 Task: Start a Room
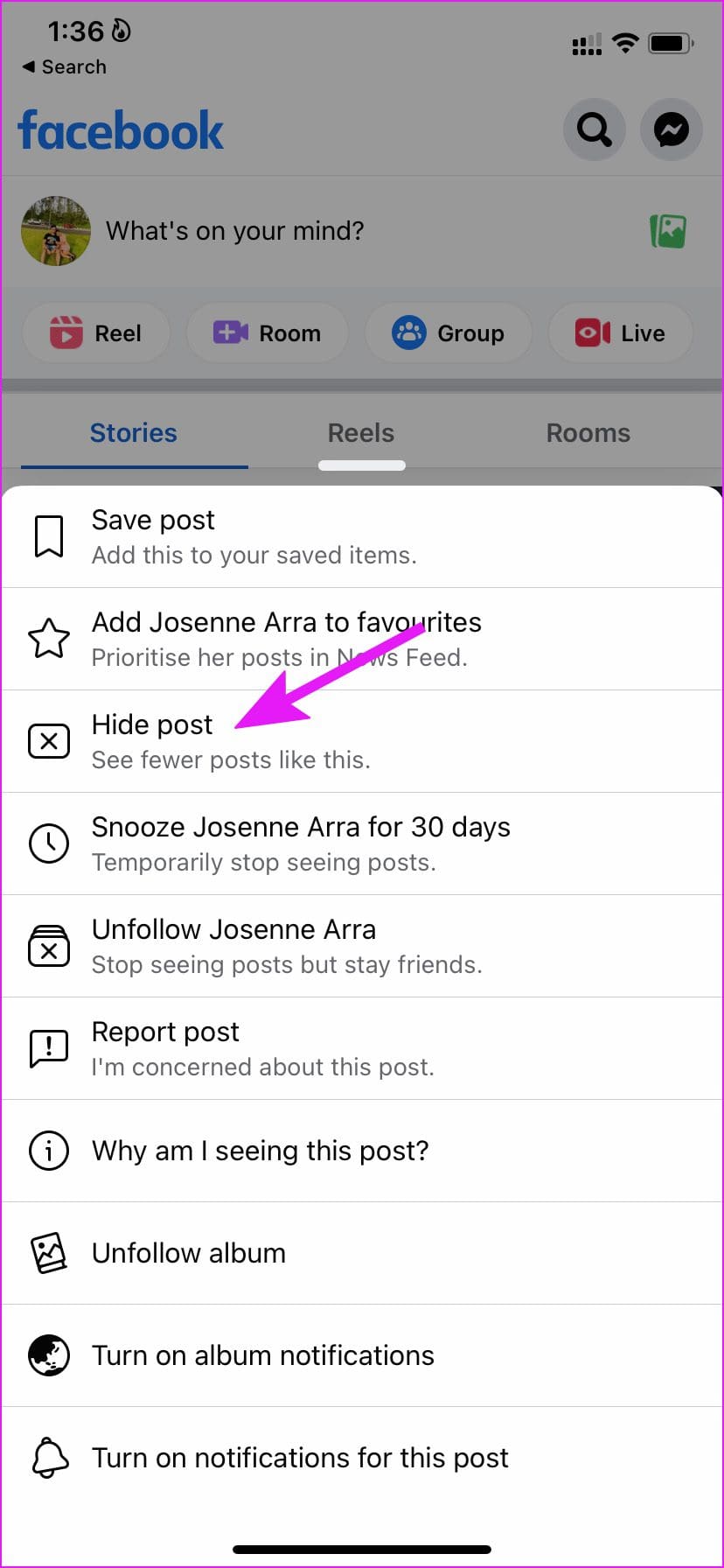click(x=268, y=333)
